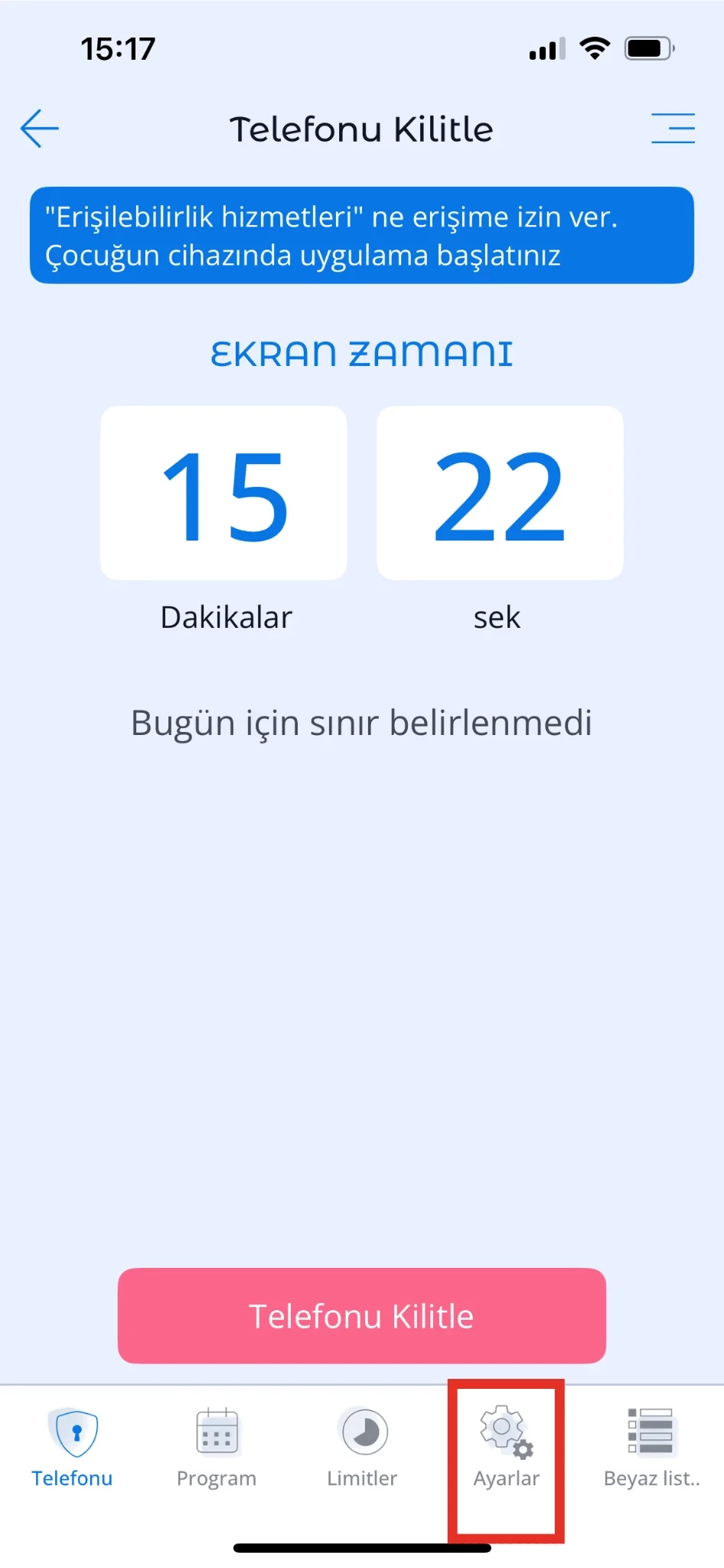
Task: Open the Program tab
Action: (x=217, y=1446)
